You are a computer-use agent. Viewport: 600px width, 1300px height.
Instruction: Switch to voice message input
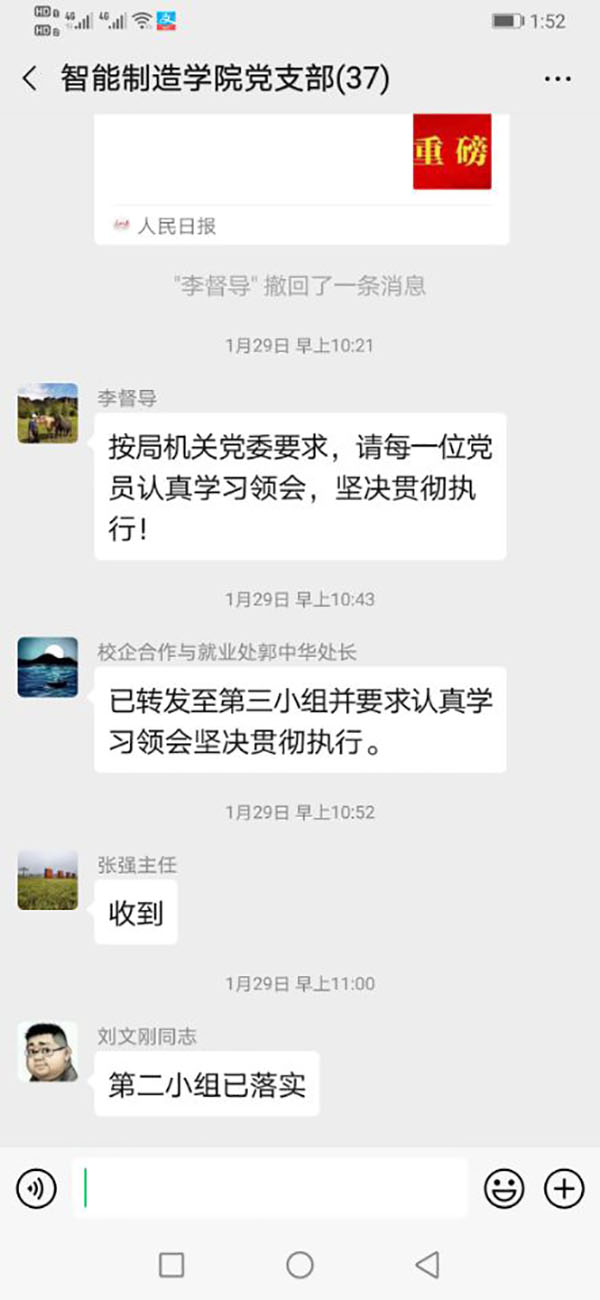[x=36, y=1188]
